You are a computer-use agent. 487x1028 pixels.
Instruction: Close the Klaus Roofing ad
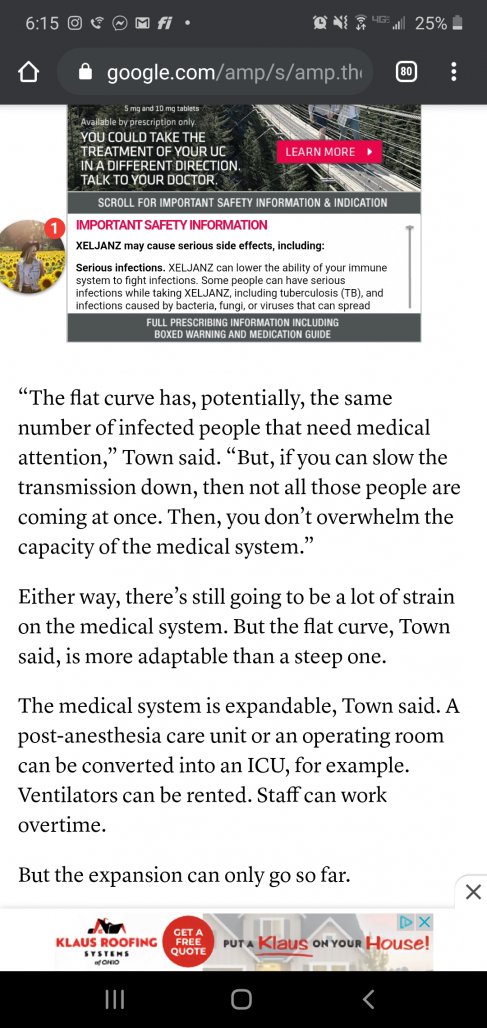click(x=425, y=922)
